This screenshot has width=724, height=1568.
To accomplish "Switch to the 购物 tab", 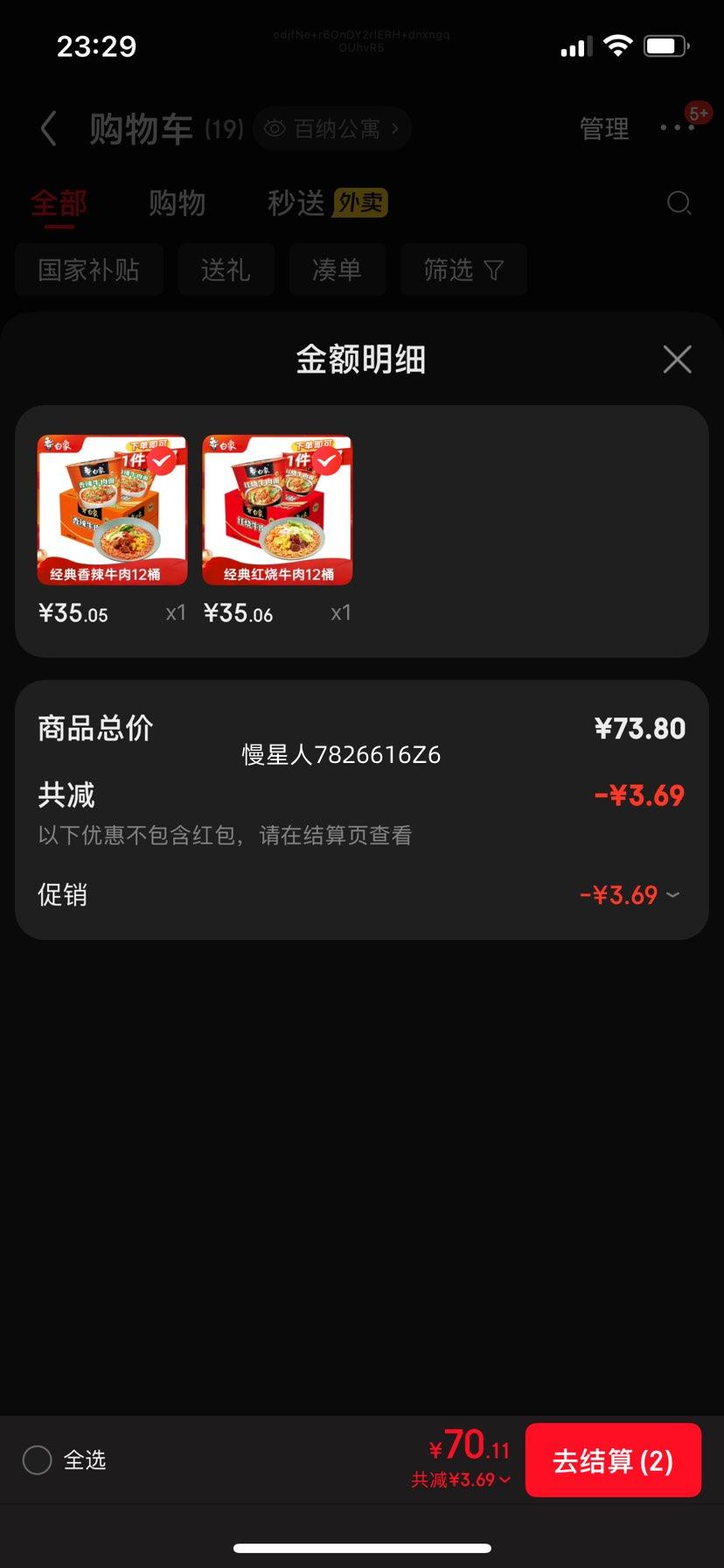I will pyautogui.click(x=177, y=203).
